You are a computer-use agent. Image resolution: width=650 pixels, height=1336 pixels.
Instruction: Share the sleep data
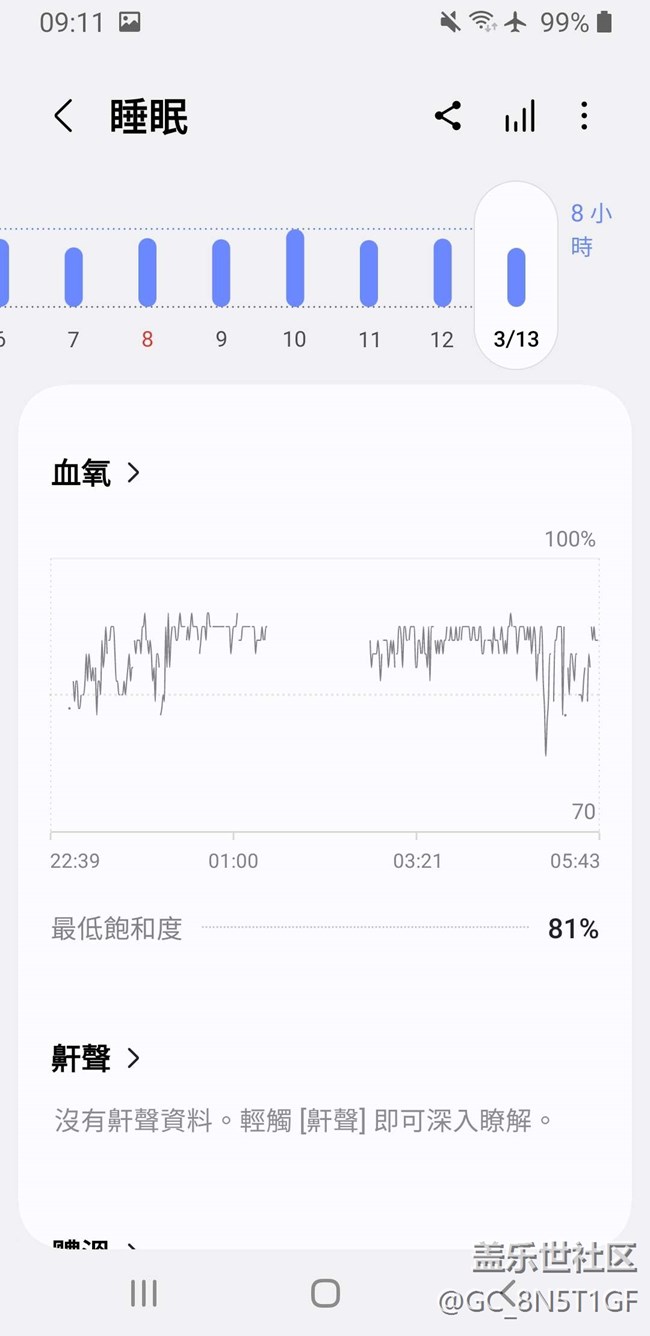click(x=448, y=116)
